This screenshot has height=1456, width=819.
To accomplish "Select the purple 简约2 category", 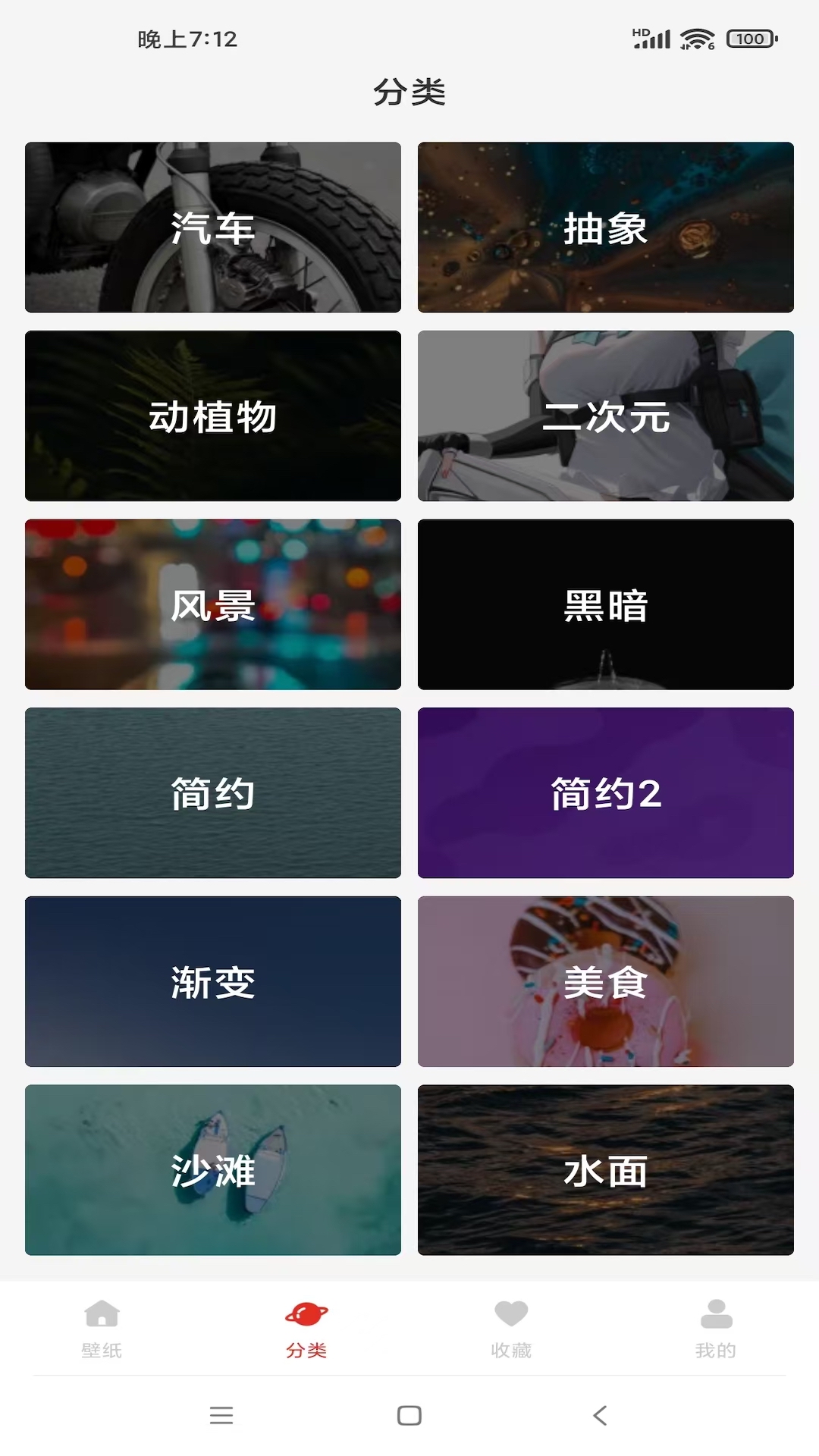I will click(x=605, y=793).
